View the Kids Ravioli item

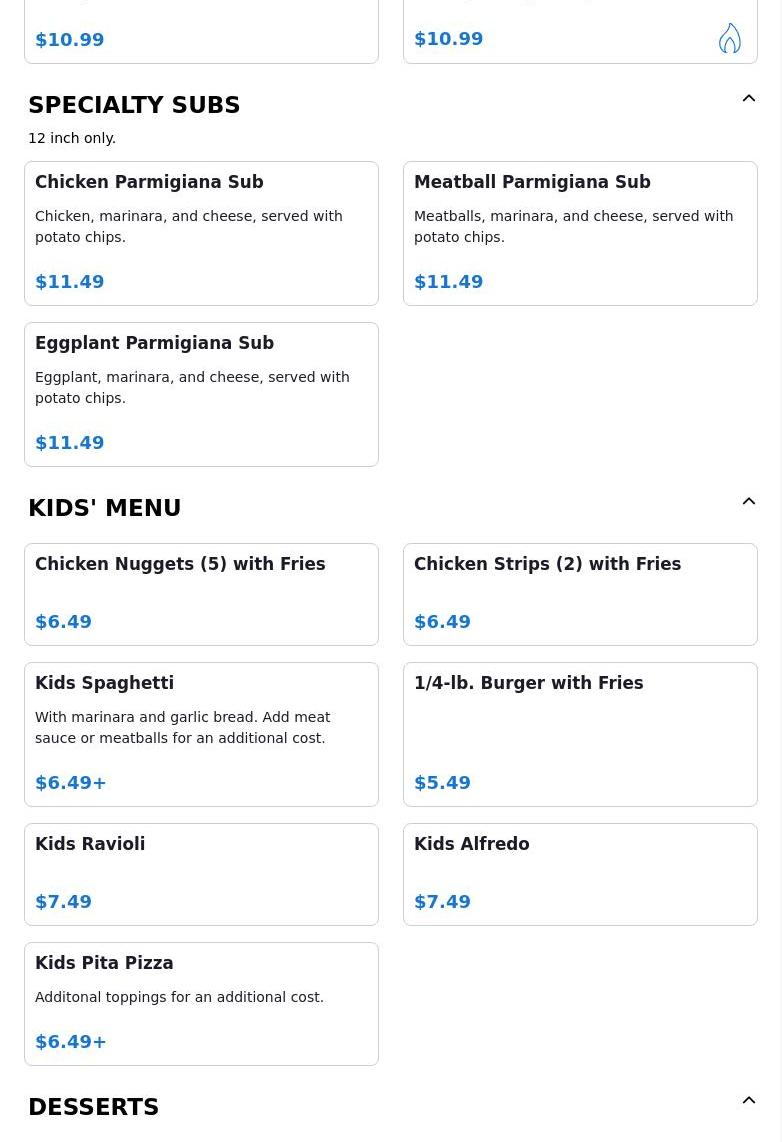[x=201, y=874]
